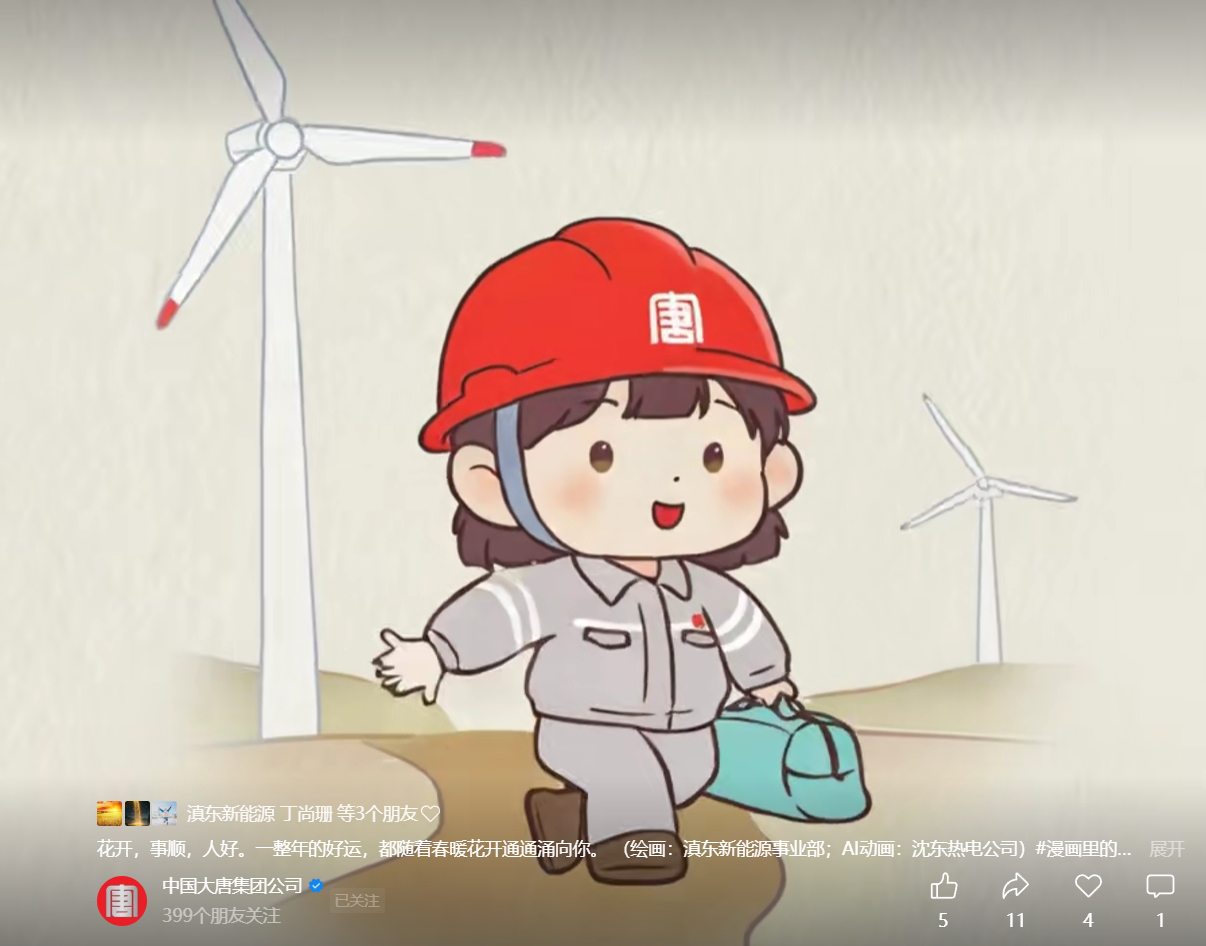Share this video via the arrow icon
This screenshot has height=946, width=1206.
1015,887
